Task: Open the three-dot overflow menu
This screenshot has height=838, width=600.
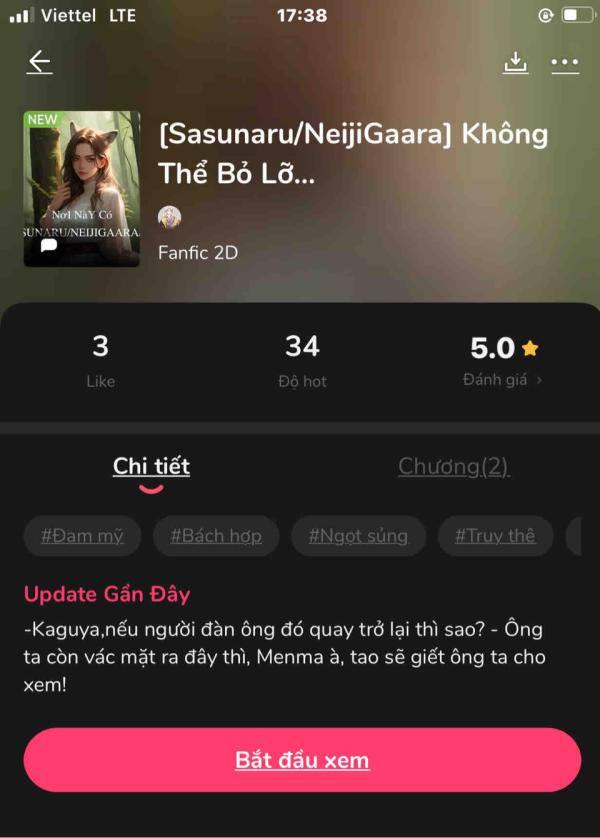Action: click(565, 63)
